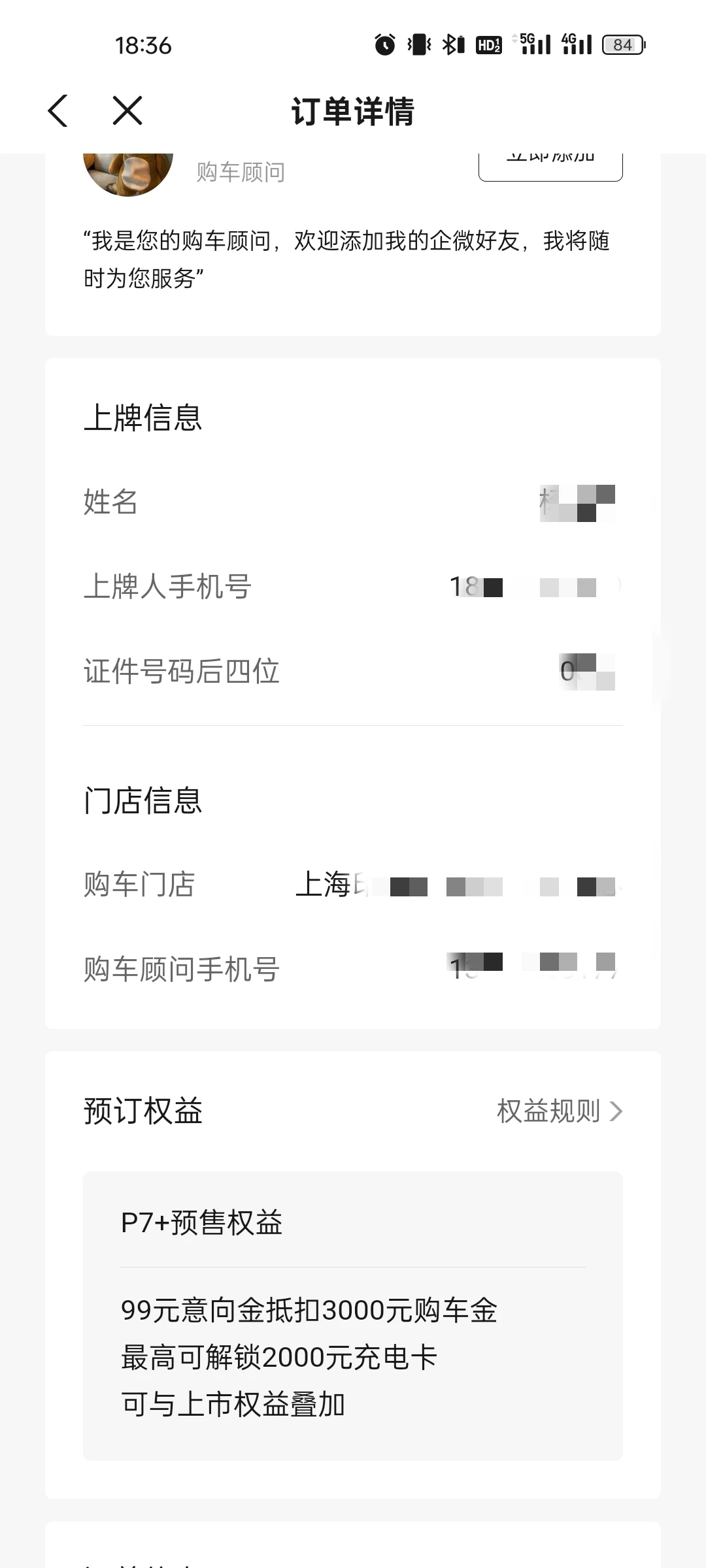
Task: Close the 订单详情 page with the X
Action: tap(127, 110)
